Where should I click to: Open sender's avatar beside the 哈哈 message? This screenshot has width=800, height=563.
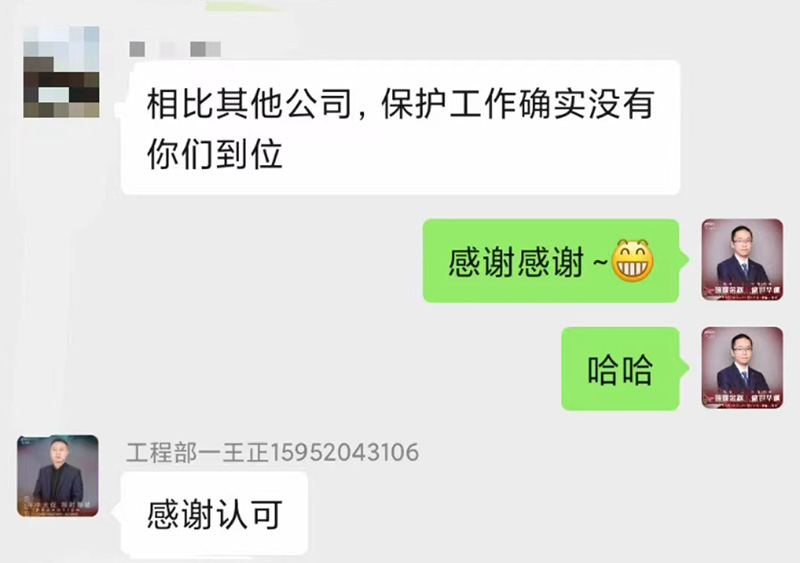[x=741, y=368]
